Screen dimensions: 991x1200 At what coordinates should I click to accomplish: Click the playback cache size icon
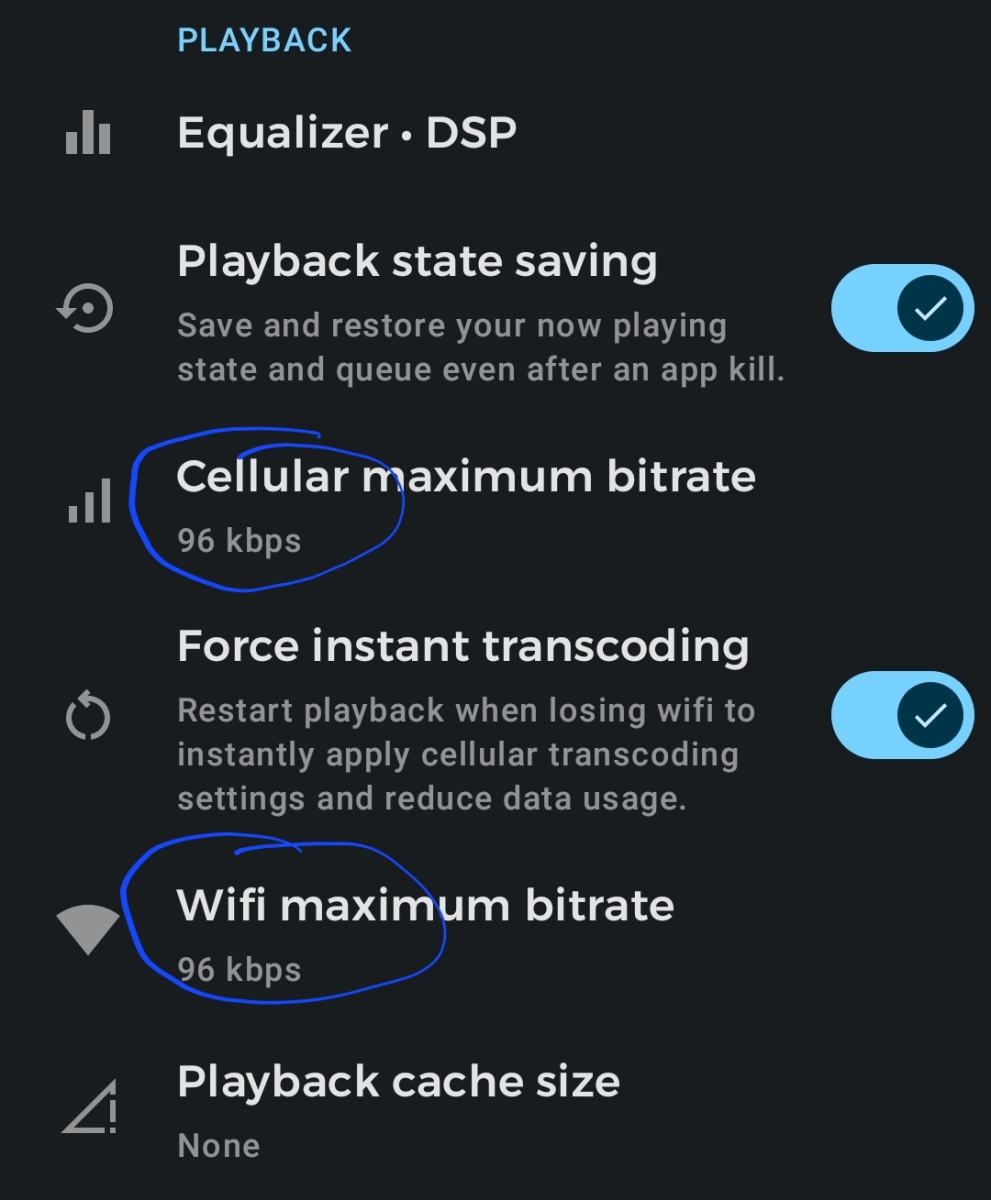(88, 1107)
